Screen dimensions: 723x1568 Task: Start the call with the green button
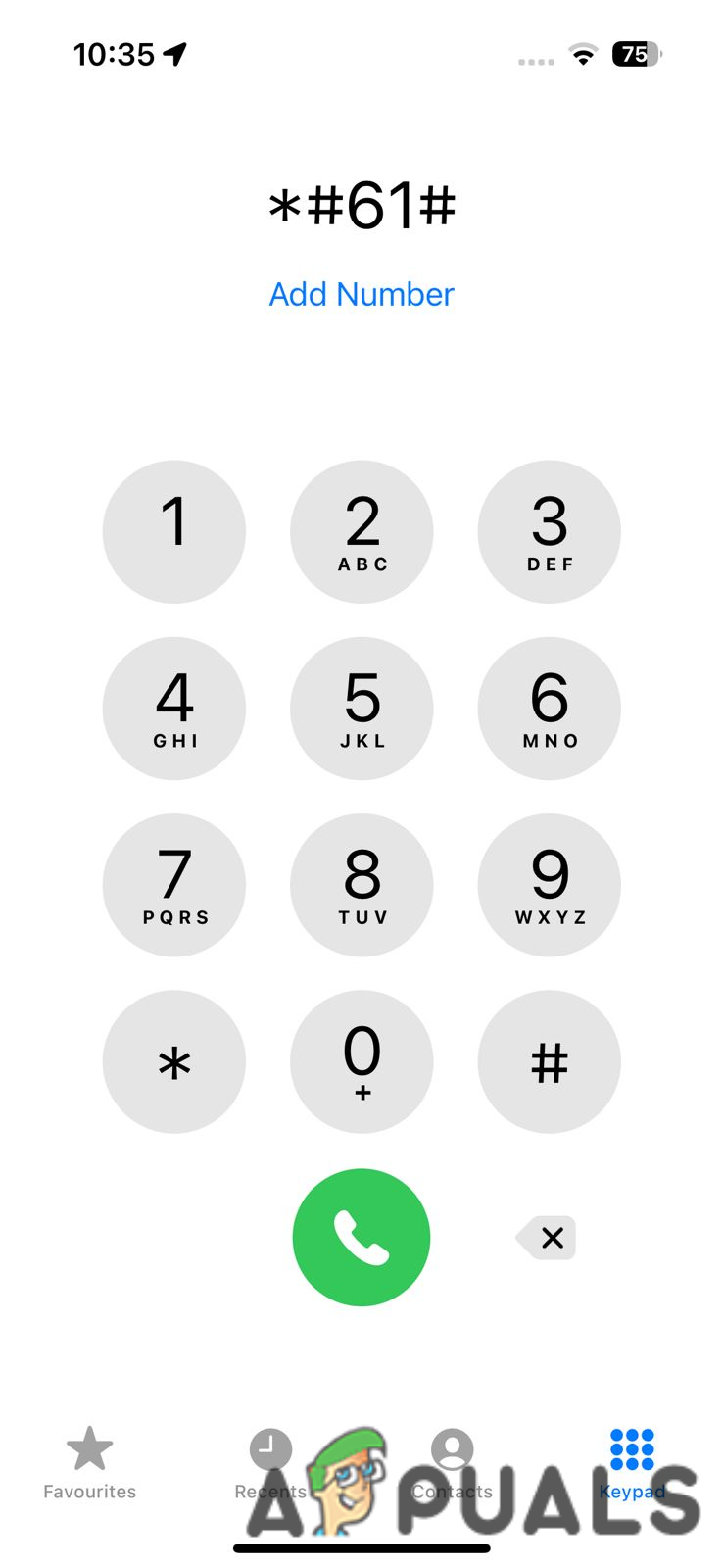[x=361, y=1237]
